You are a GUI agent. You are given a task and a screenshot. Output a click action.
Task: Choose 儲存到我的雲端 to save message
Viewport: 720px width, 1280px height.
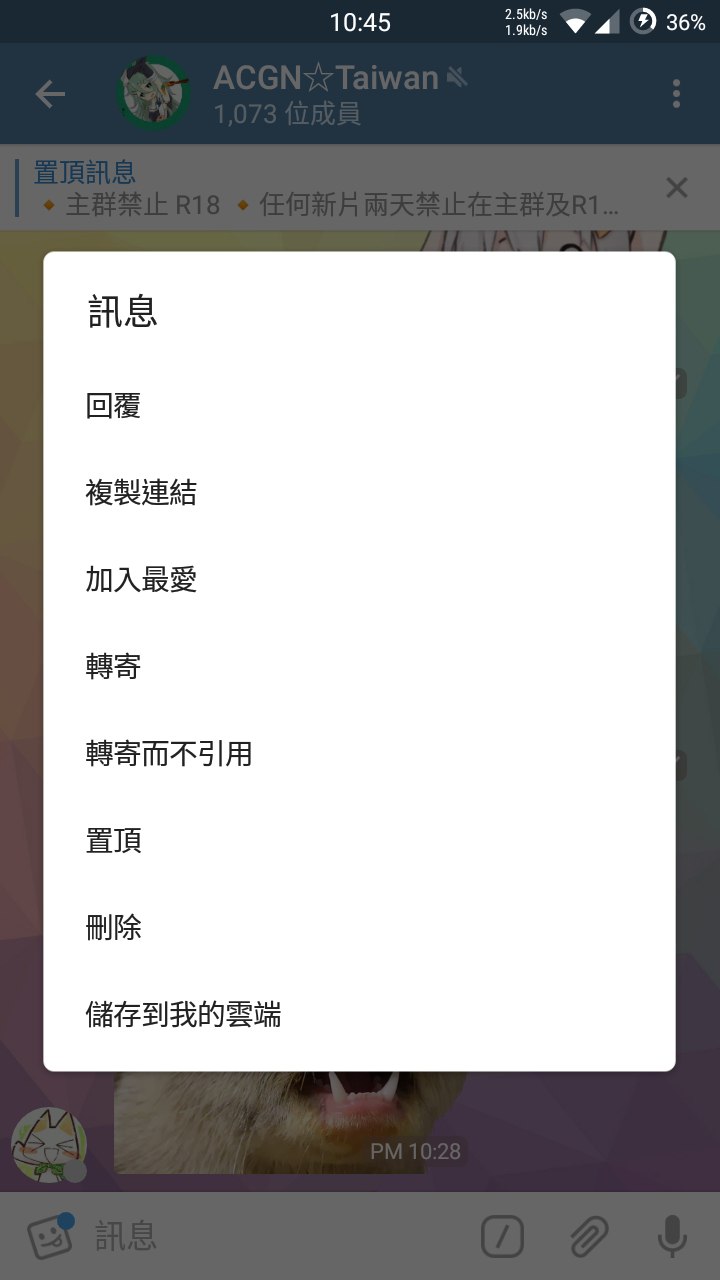[183, 1015]
